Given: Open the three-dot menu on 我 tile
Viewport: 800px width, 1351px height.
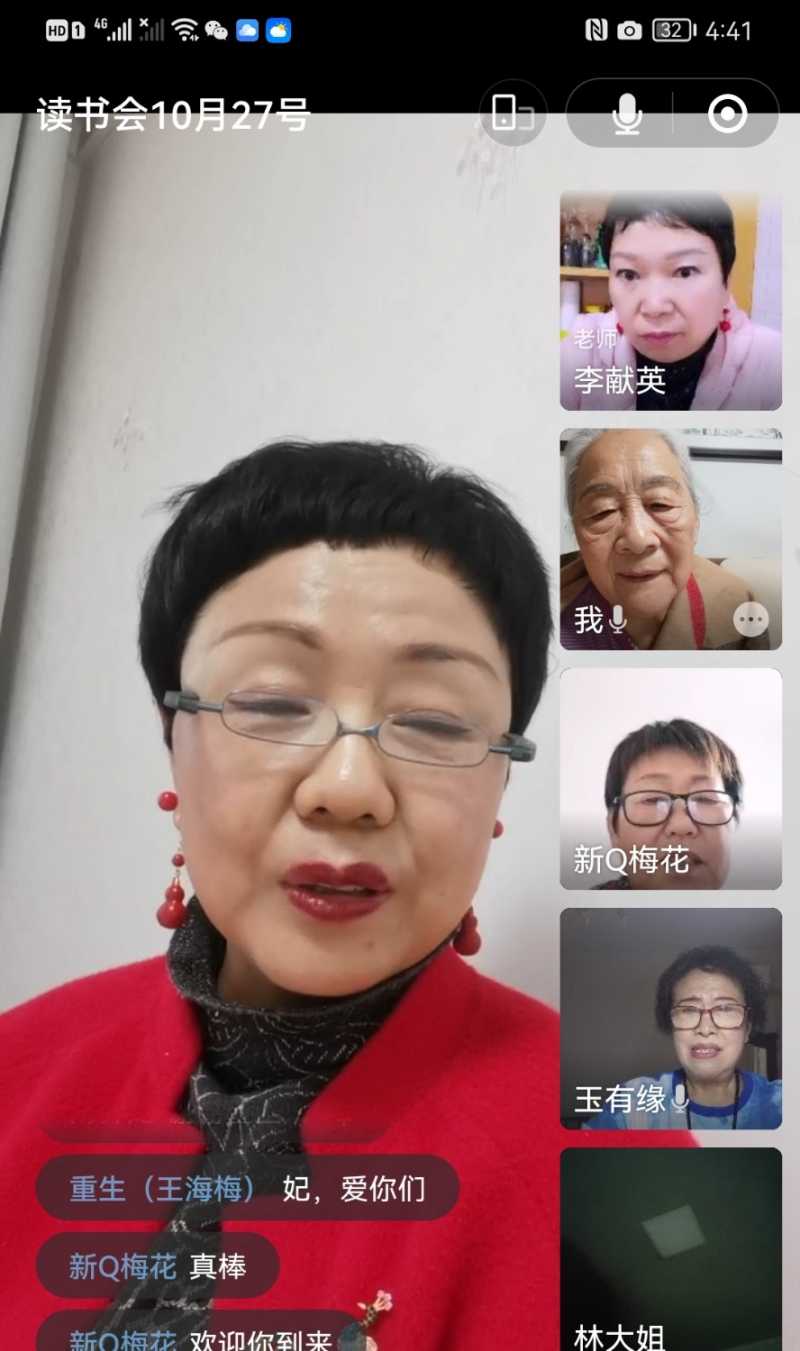Looking at the screenshot, I should tap(750, 620).
